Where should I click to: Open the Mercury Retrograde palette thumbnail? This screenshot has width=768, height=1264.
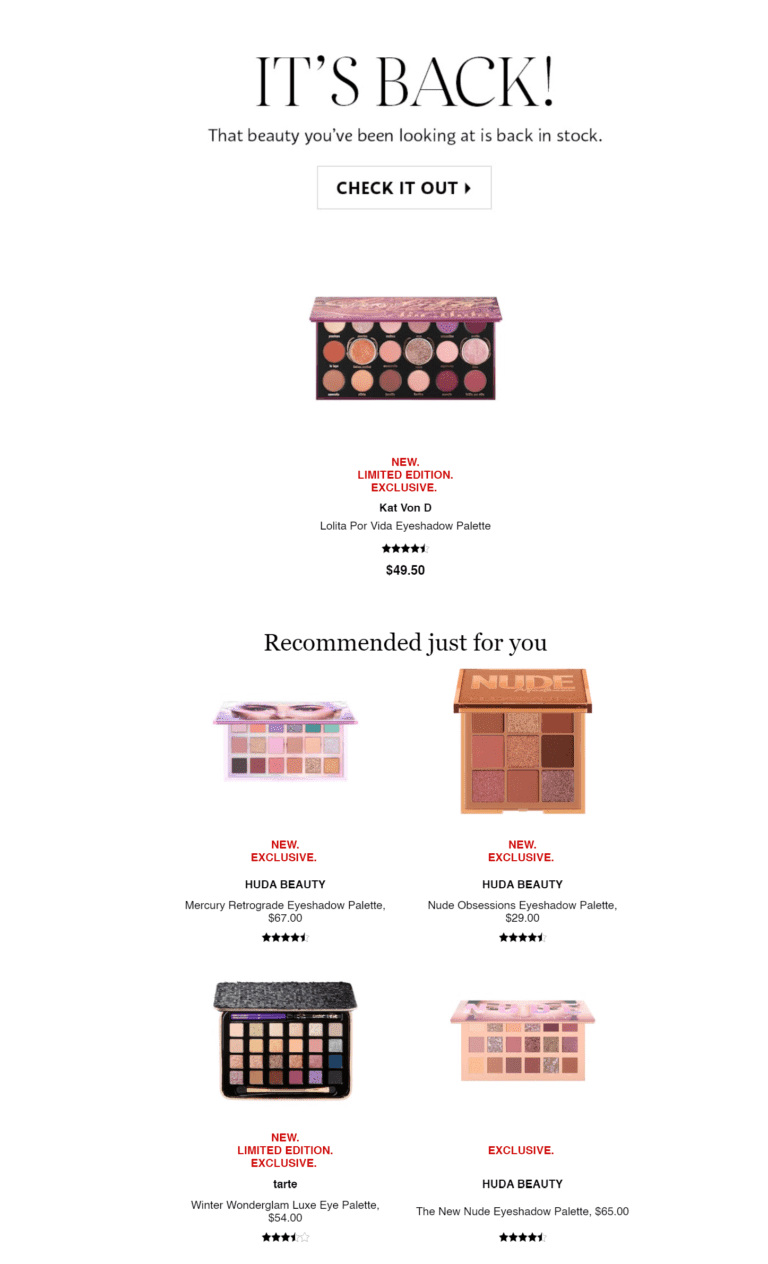(284, 742)
